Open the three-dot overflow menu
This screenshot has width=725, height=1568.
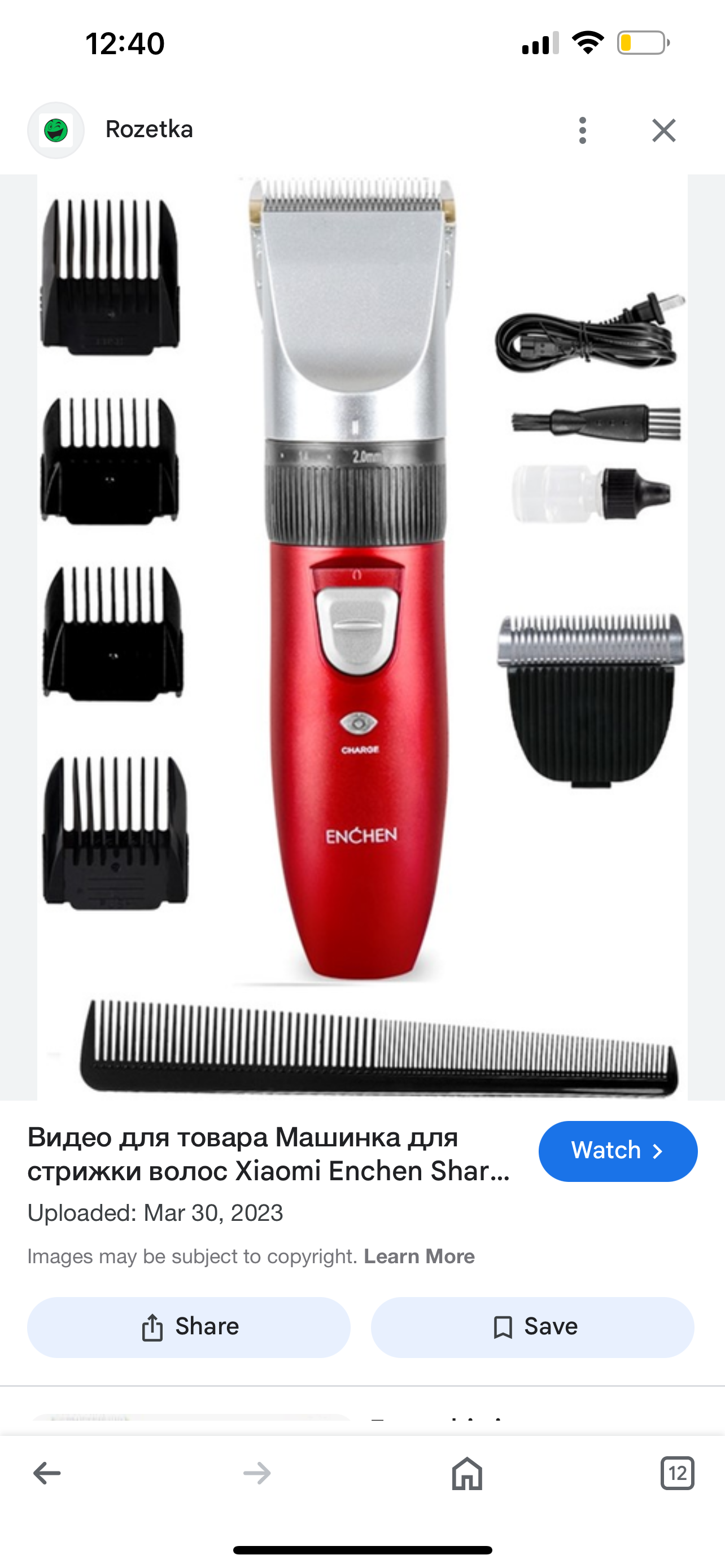[x=583, y=129]
